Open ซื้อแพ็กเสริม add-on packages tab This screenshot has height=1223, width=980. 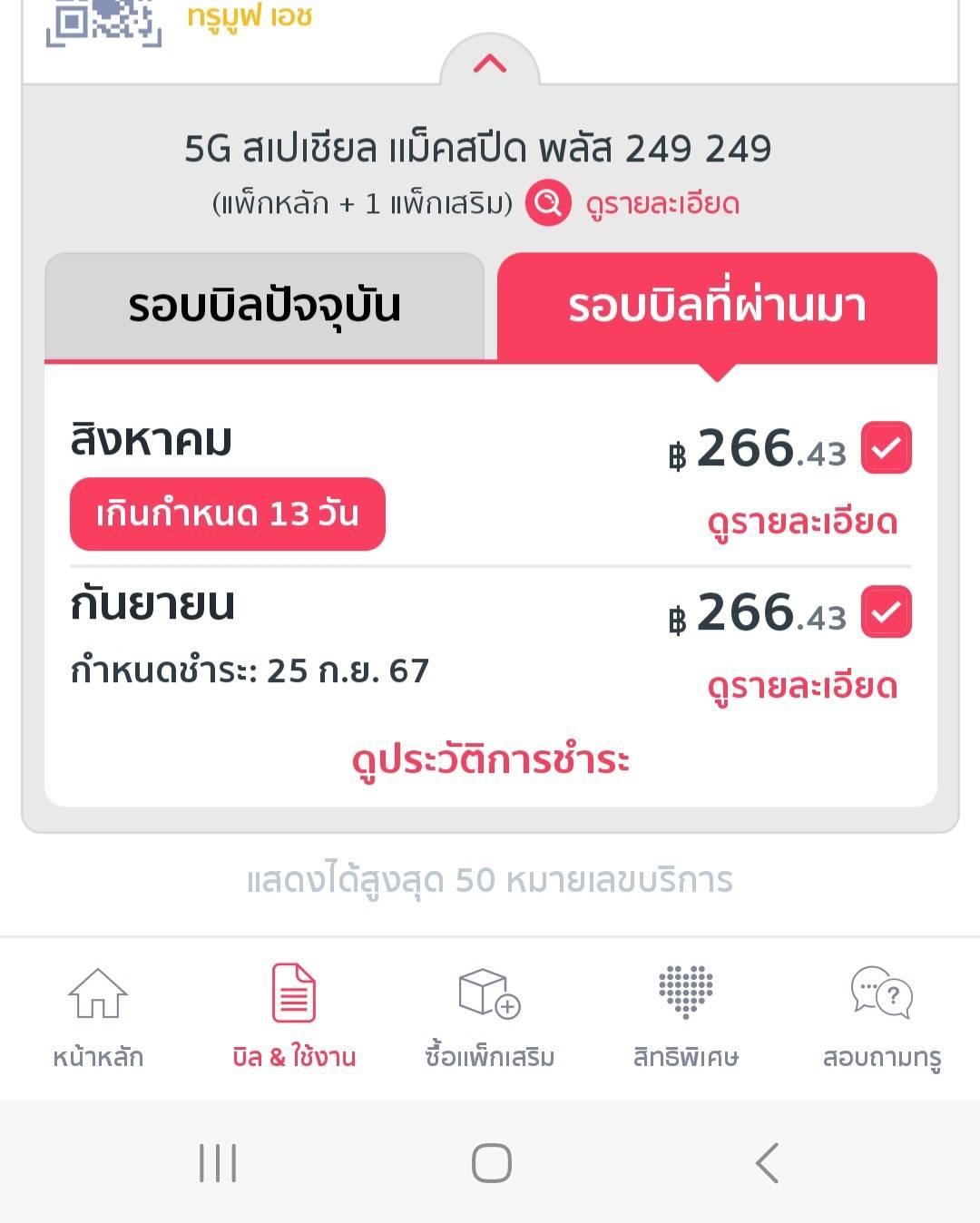pos(490,1018)
